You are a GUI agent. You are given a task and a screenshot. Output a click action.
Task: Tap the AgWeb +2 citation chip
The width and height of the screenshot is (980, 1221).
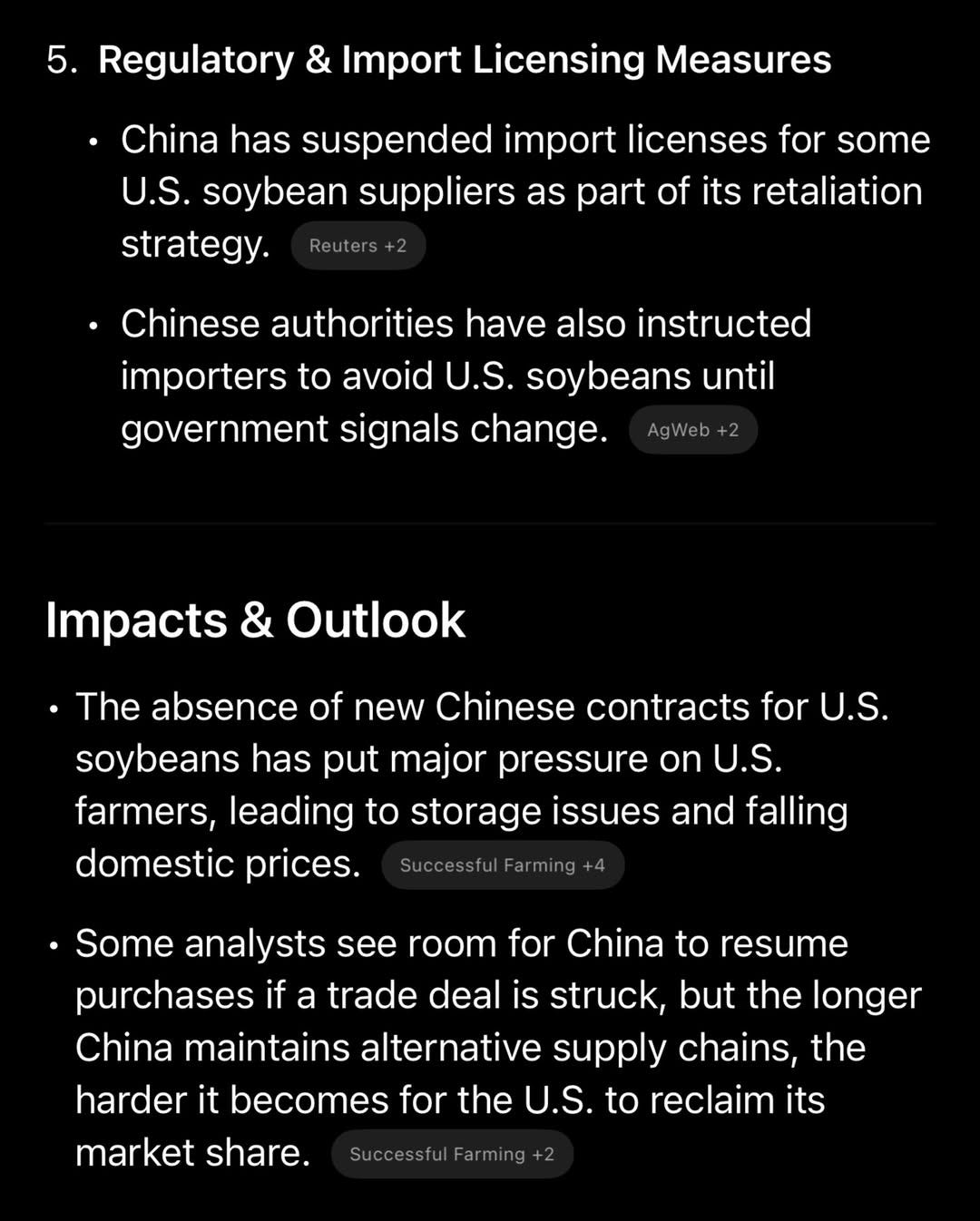point(692,430)
